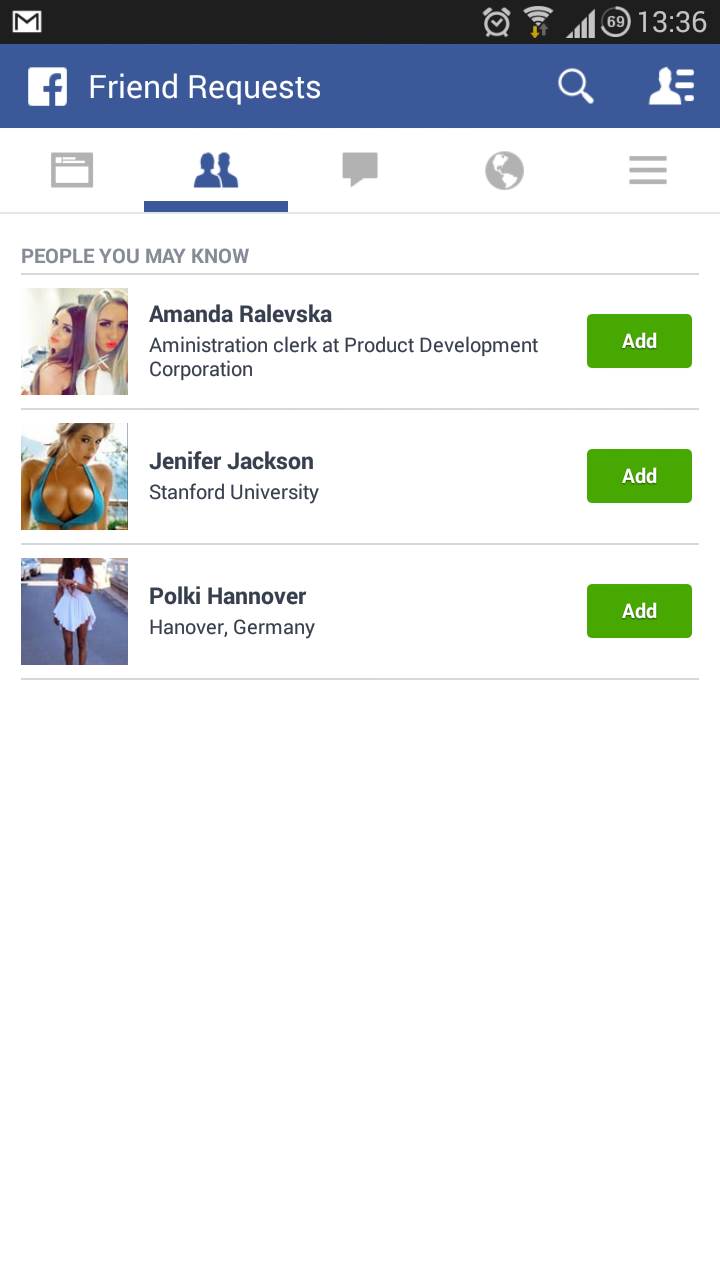Image resolution: width=720 pixels, height=1280 pixels.
Task: Tap the friend requests icon in the header
Action: tap(672, 86)
